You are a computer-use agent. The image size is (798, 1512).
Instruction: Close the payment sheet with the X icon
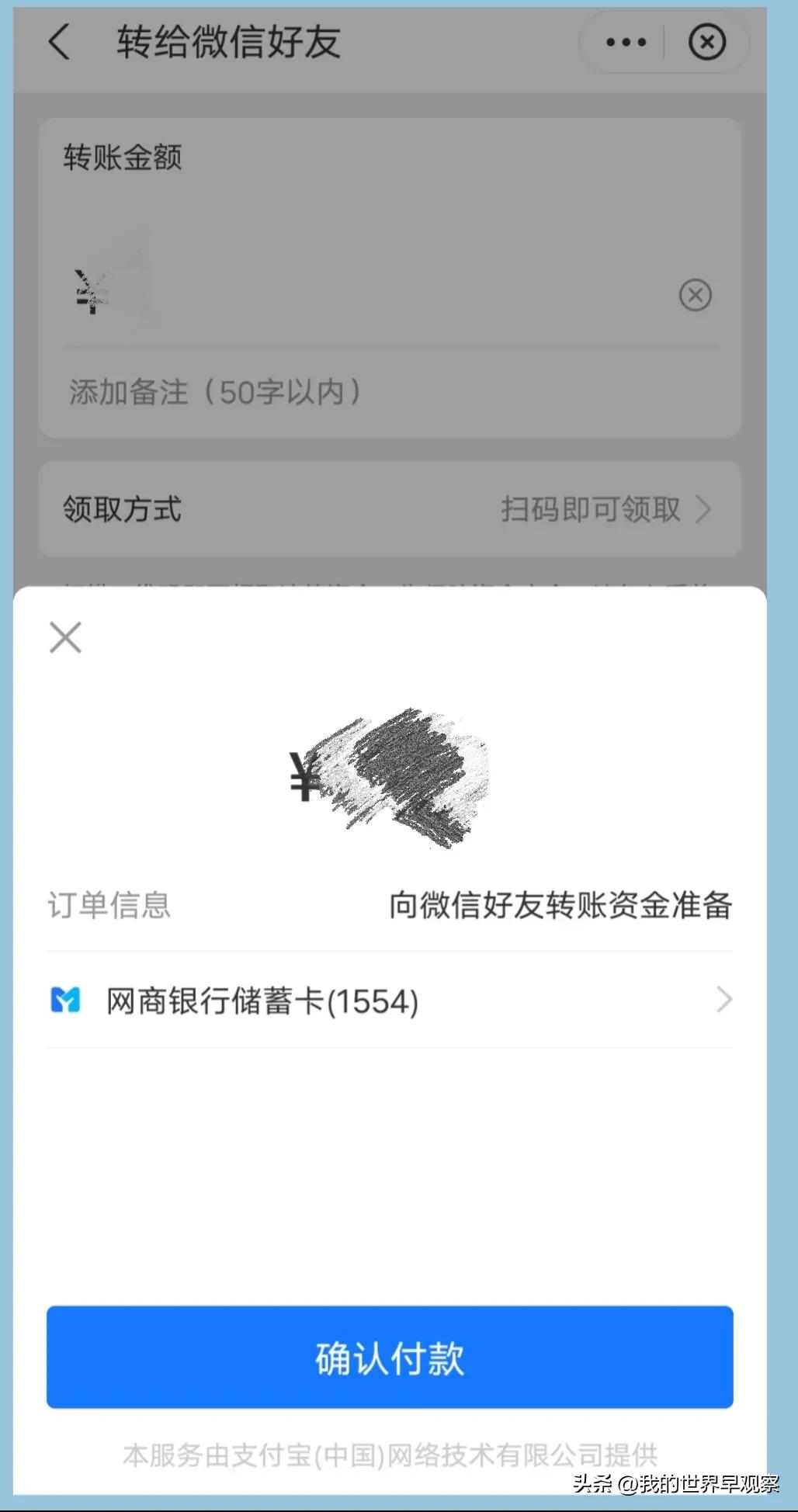tap(64, 636)
